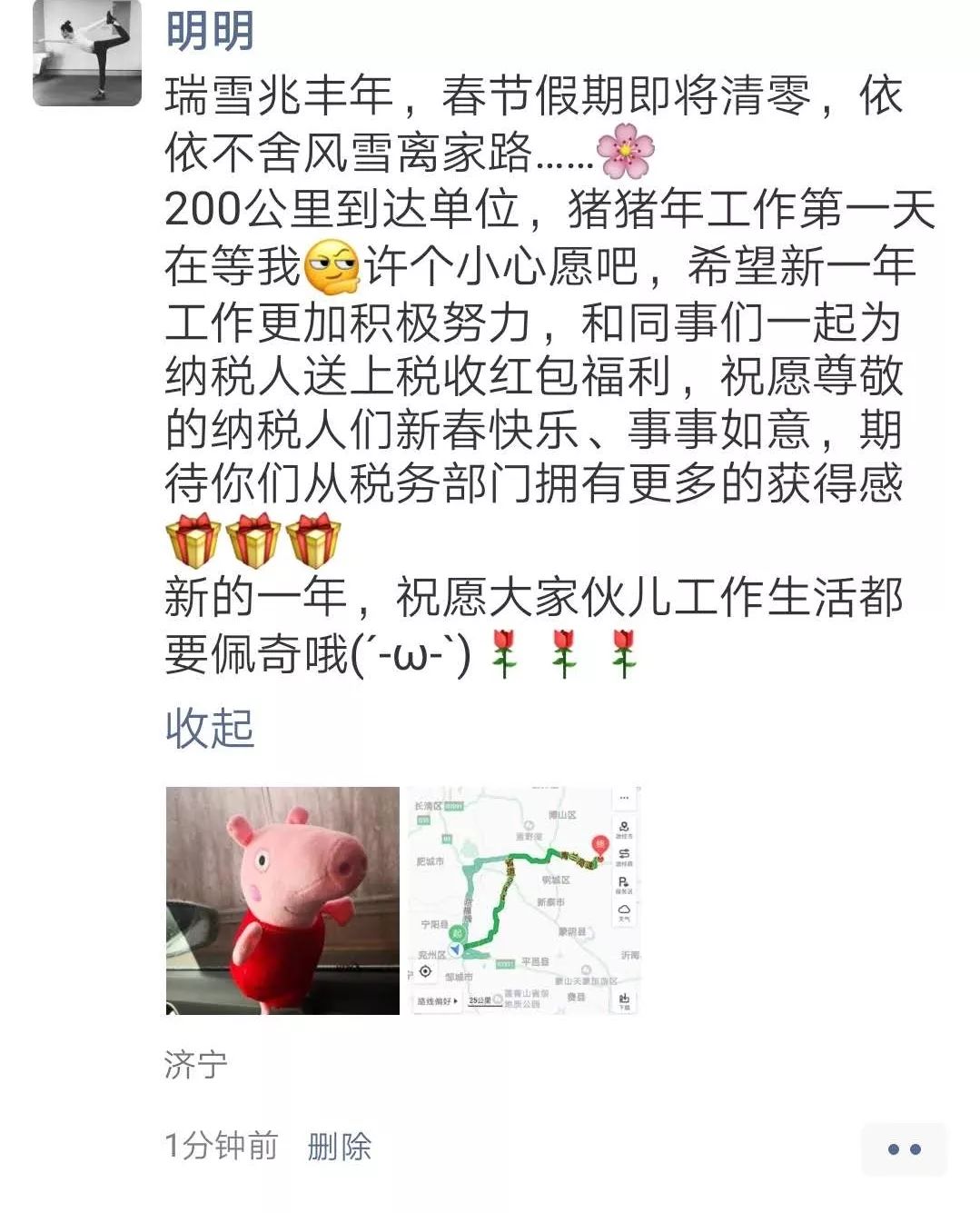Image resolution: width=980 pixels, height=1213 pixels.
Task: Open the like and comment dots button
Action: point(904,1149)
